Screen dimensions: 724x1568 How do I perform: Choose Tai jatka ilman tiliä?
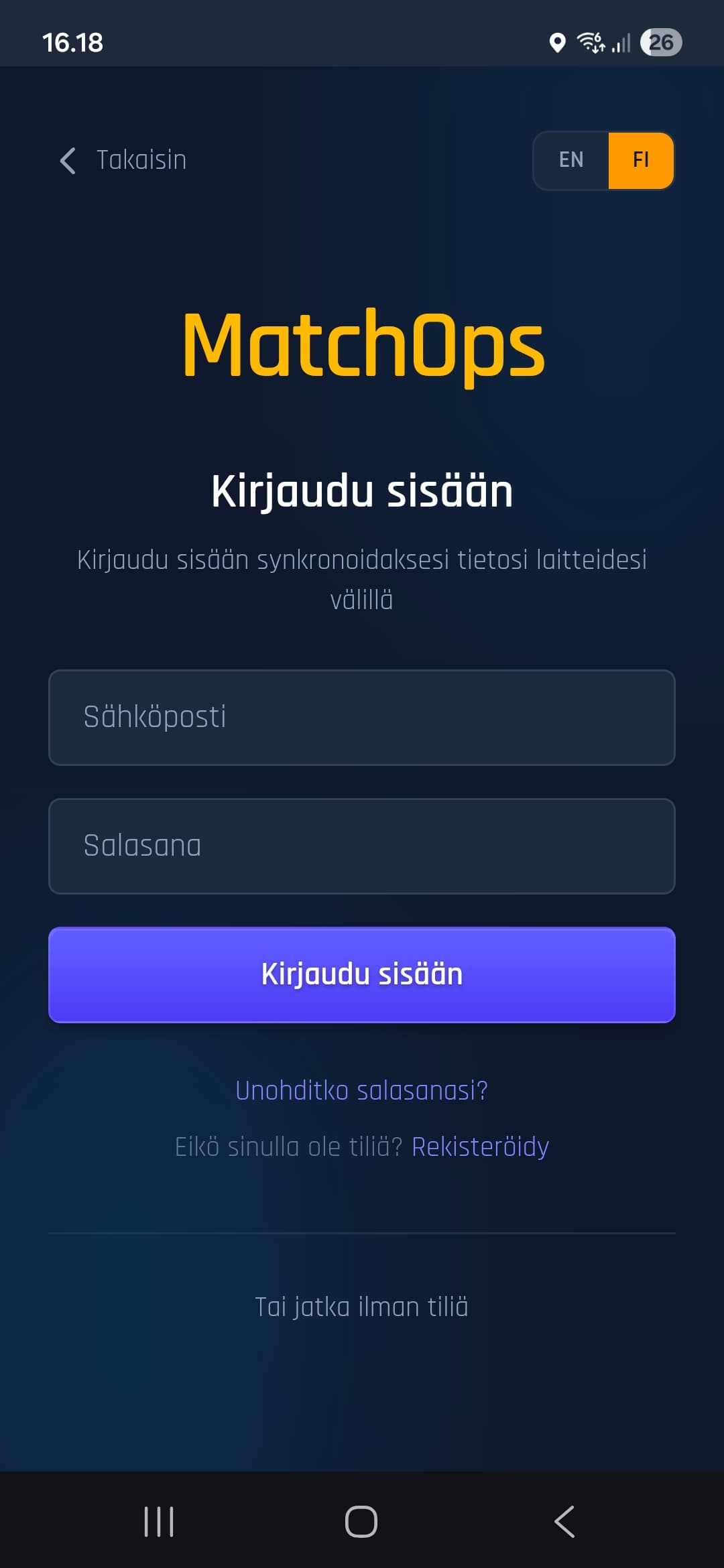pos(362,1306)
